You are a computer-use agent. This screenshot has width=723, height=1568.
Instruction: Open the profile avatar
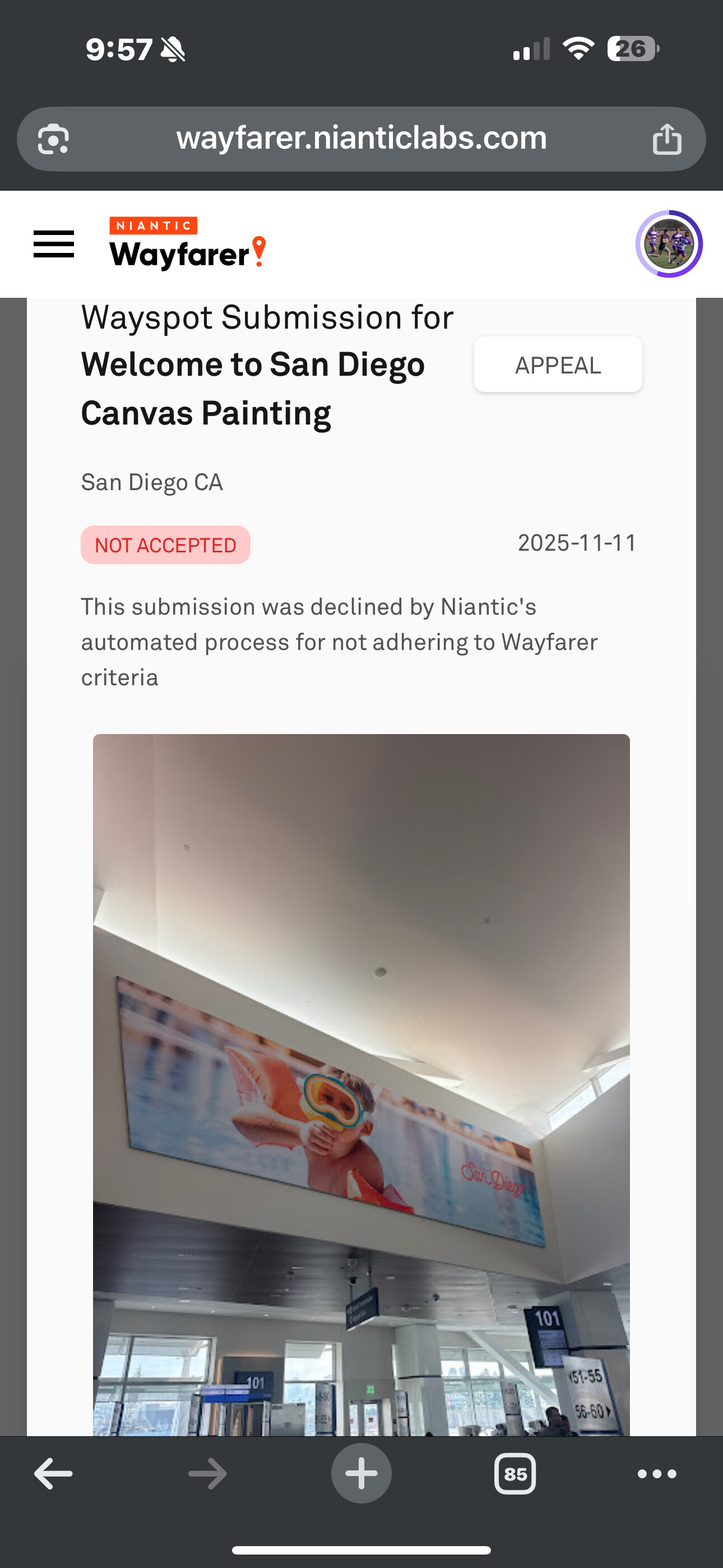(668, 244)
